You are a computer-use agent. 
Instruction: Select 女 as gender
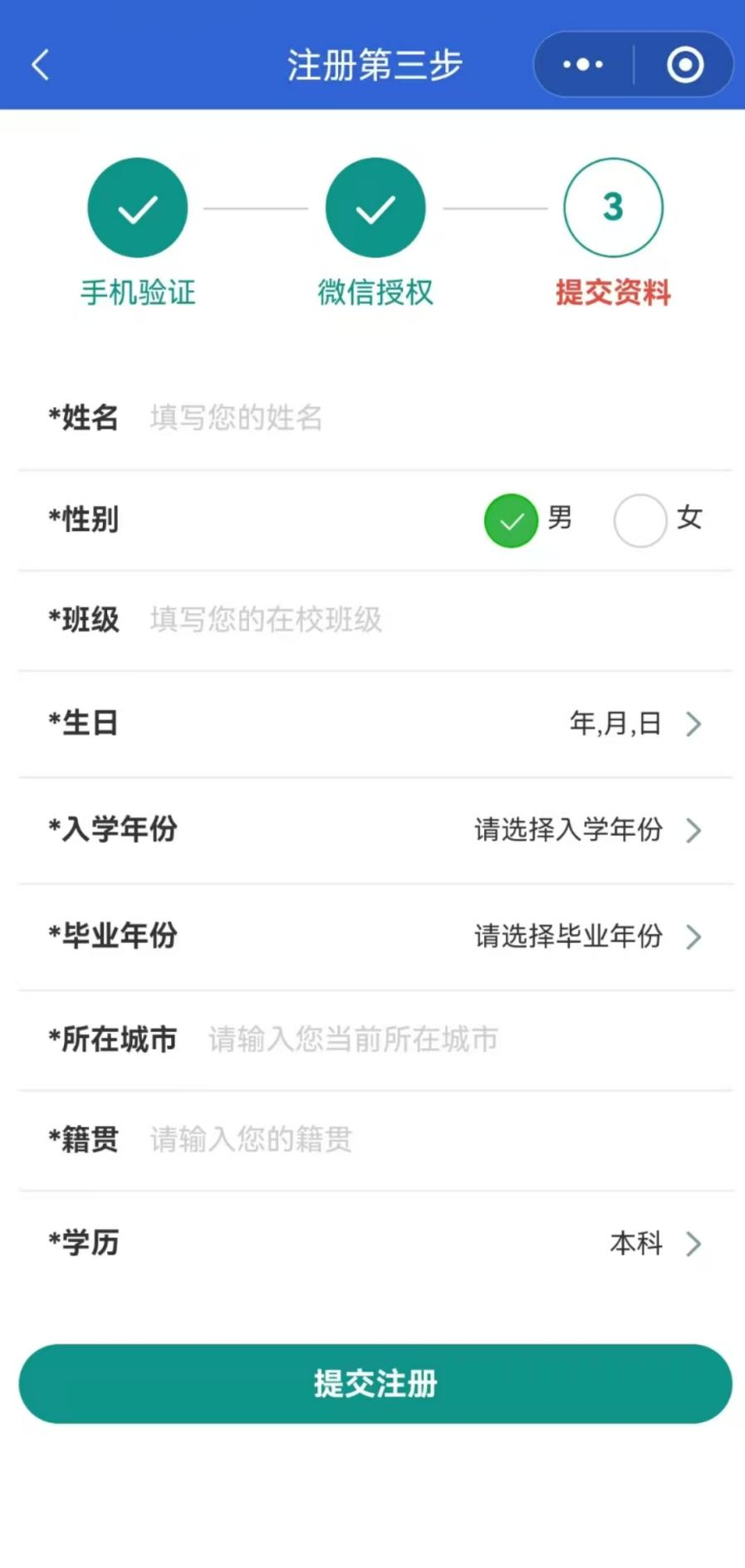point(640,521)
